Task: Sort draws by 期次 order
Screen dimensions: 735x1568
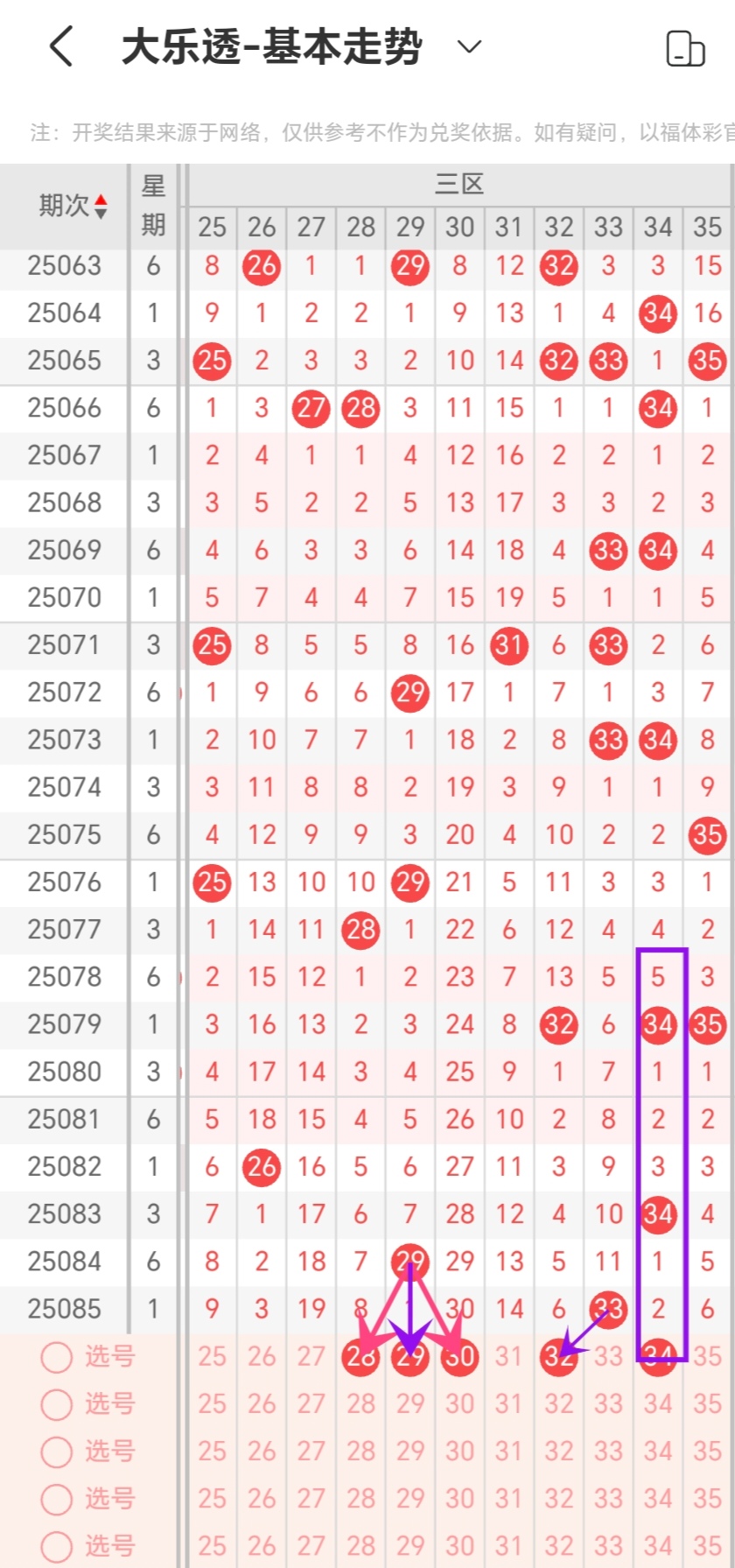Action: tap(73, 206)
